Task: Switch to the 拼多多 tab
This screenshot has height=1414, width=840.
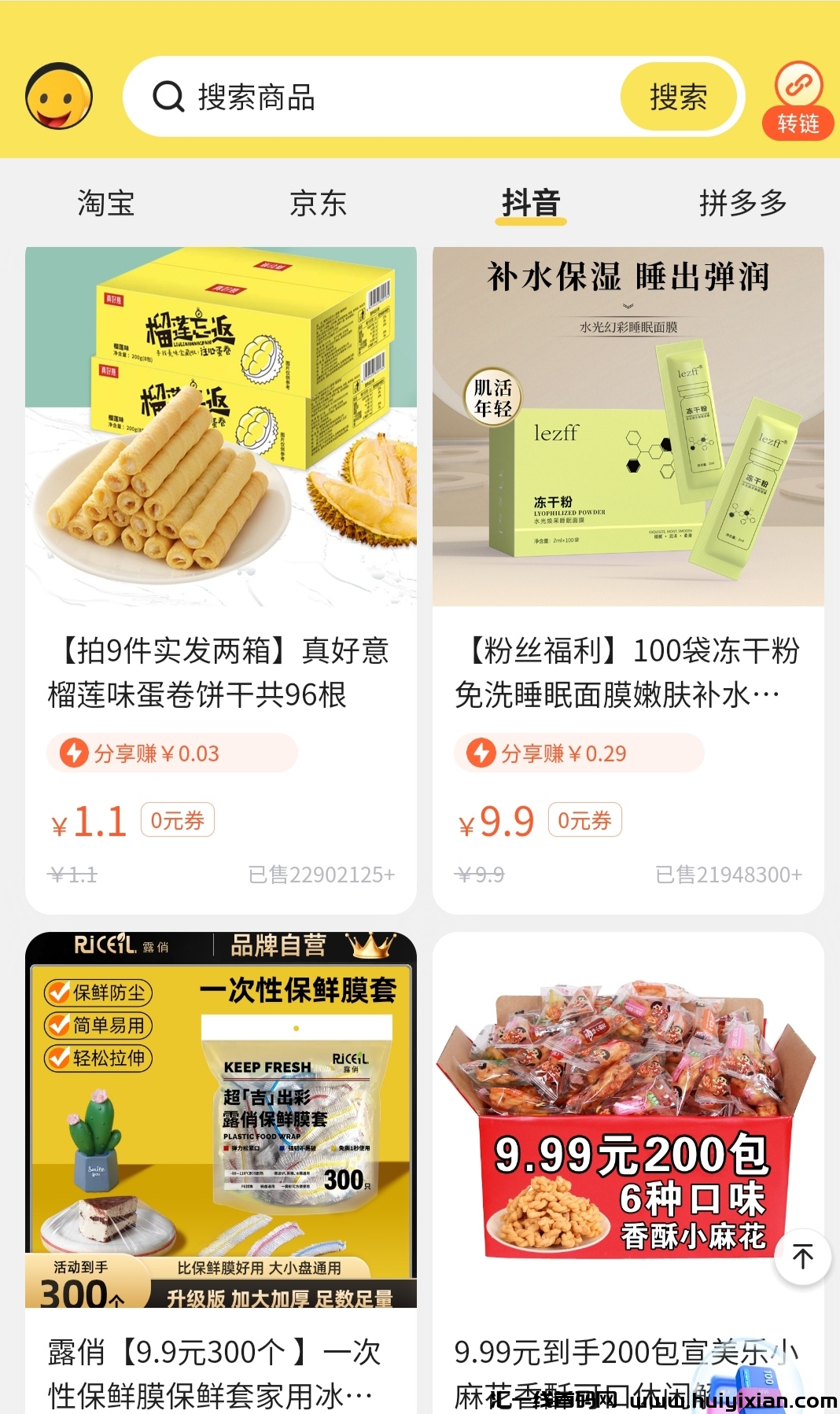Action: coord(742,203)
